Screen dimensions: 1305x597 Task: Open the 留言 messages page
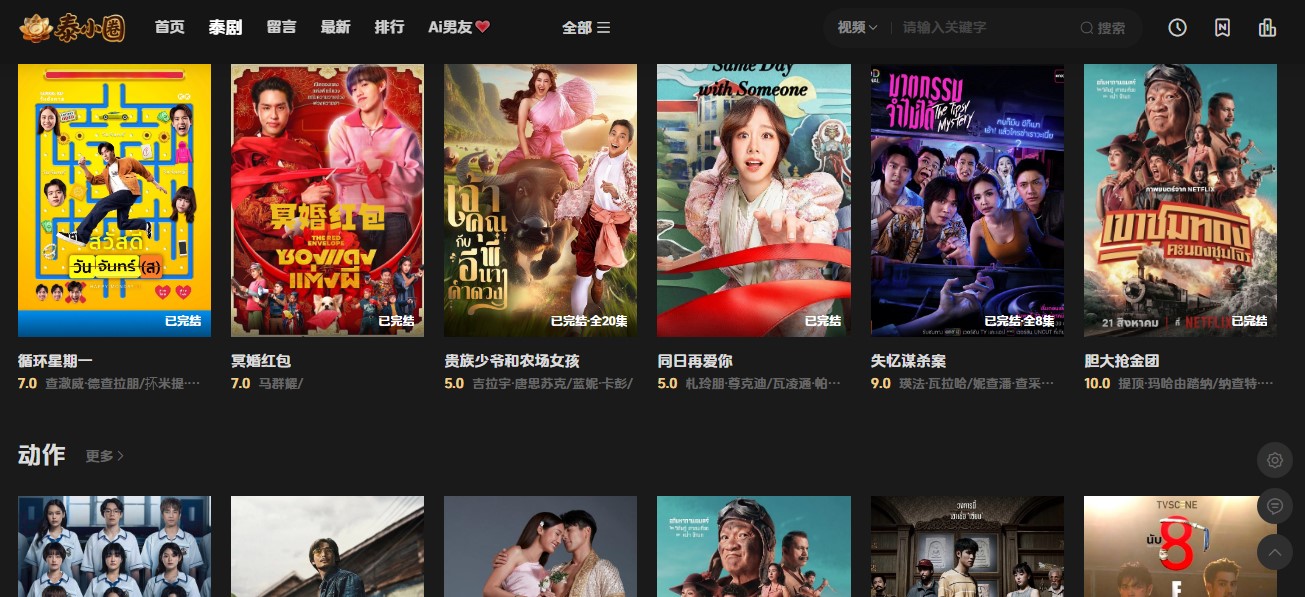pos(281,27)
